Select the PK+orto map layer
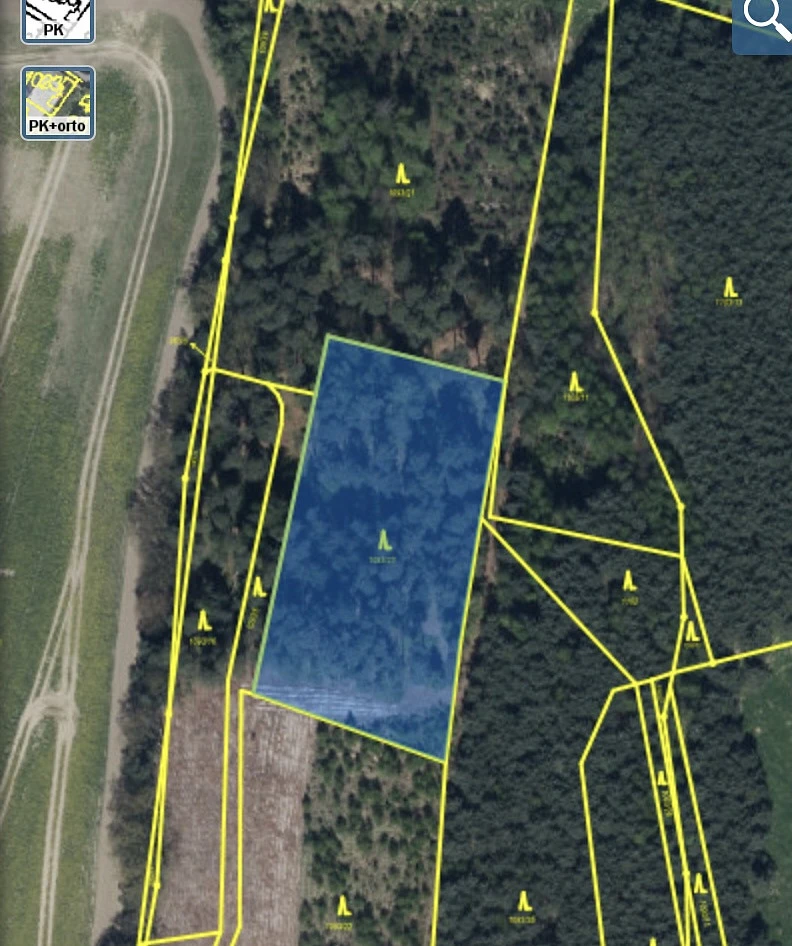 [x=58, y=103]
